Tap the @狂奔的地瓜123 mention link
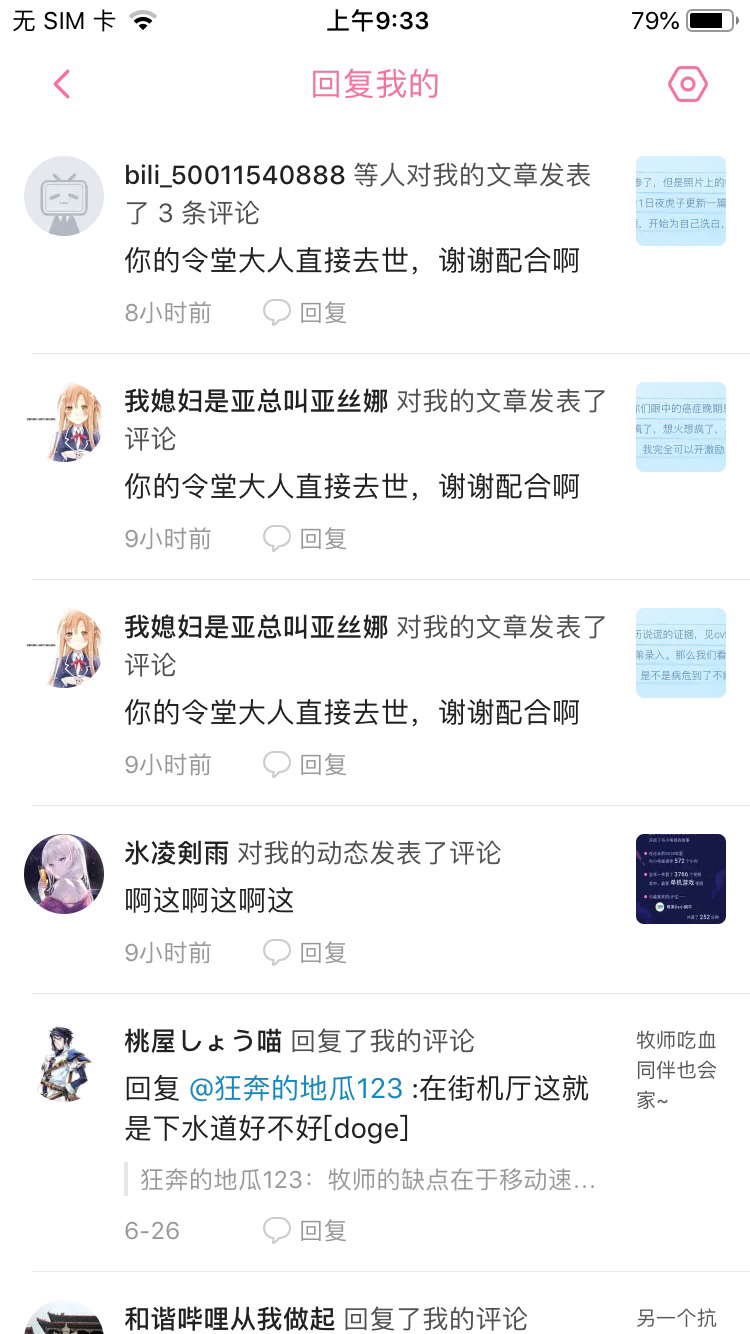750x1334 pixels. click(x=296, y=1088)
